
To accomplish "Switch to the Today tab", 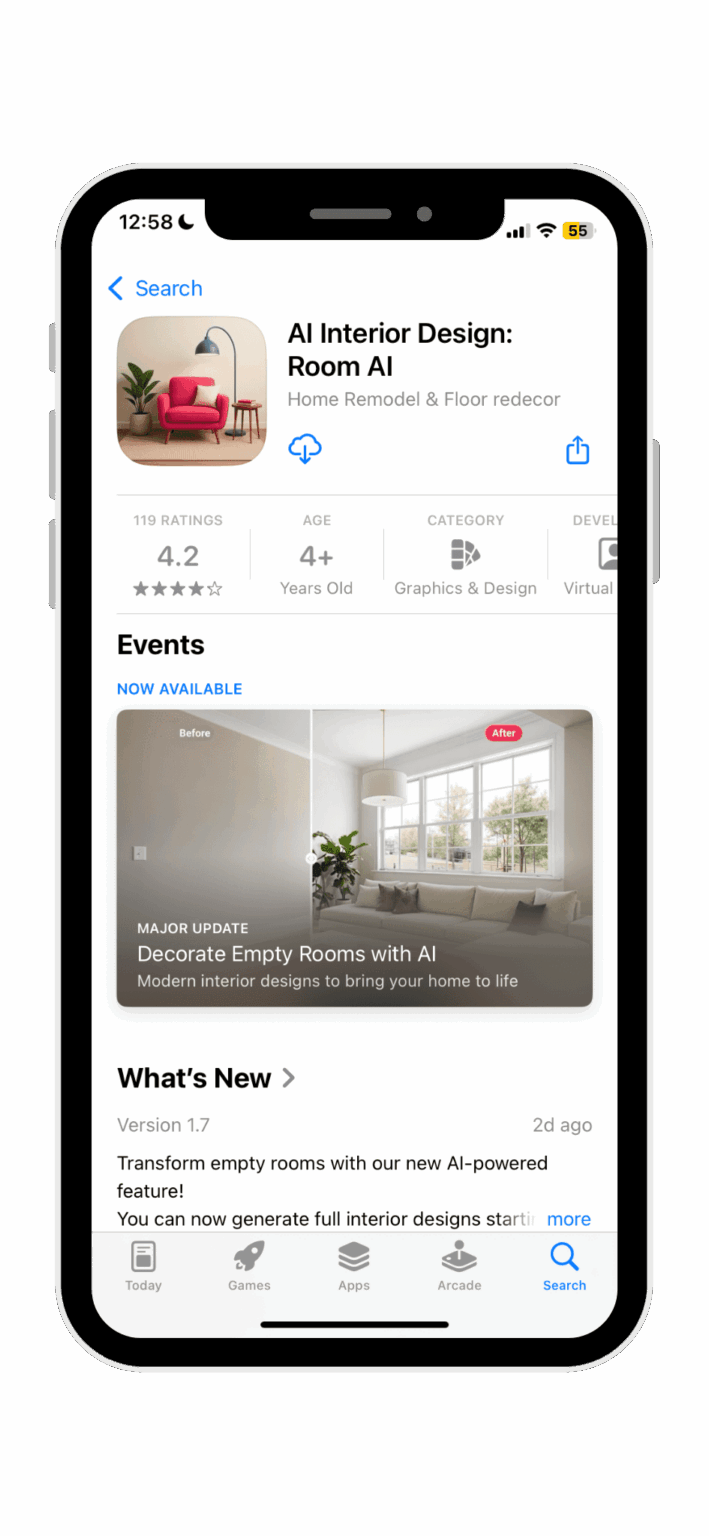I will tap(143, 1266).
